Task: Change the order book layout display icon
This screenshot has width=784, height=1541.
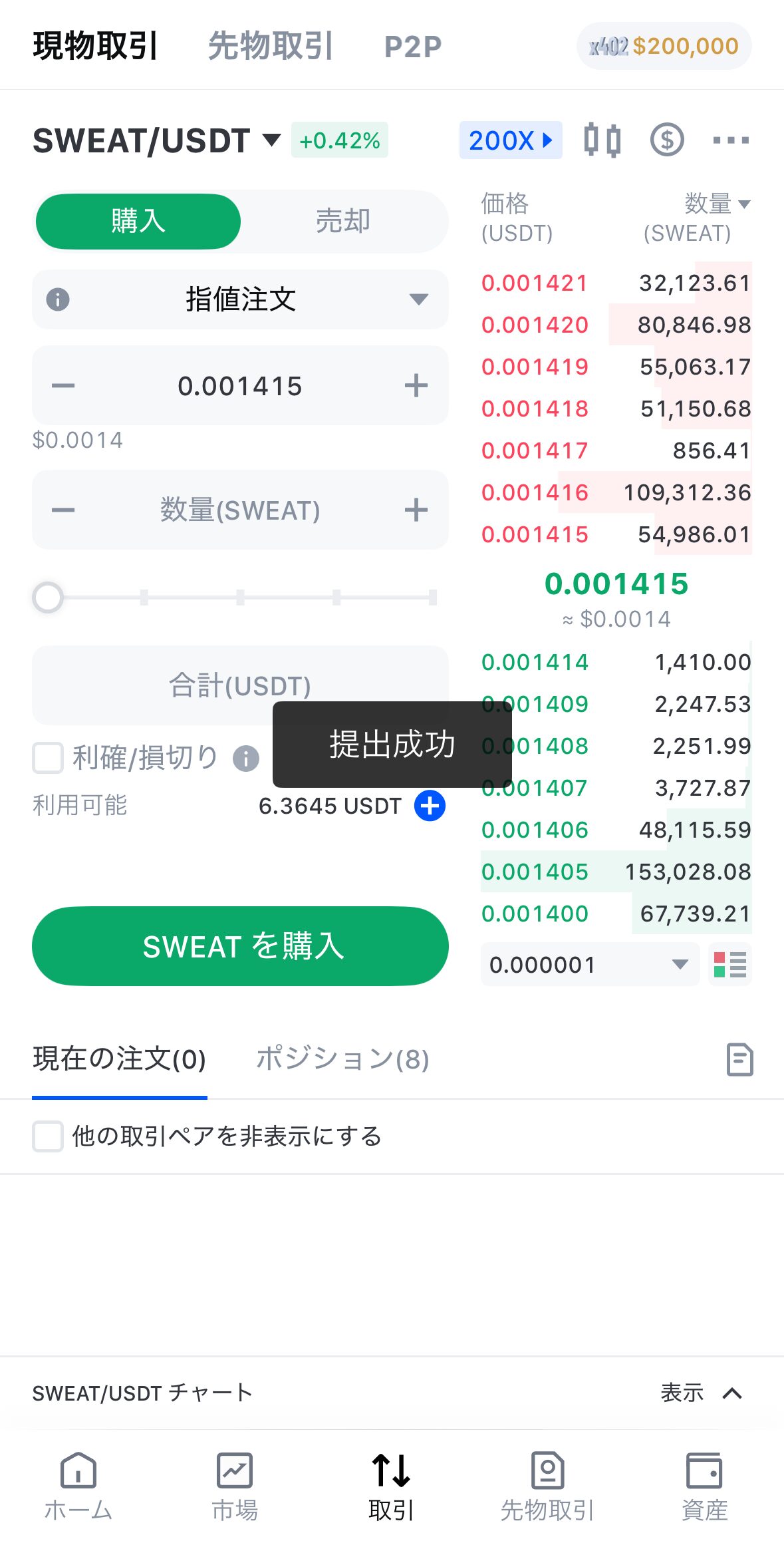Action: click(x=729, y=964)
